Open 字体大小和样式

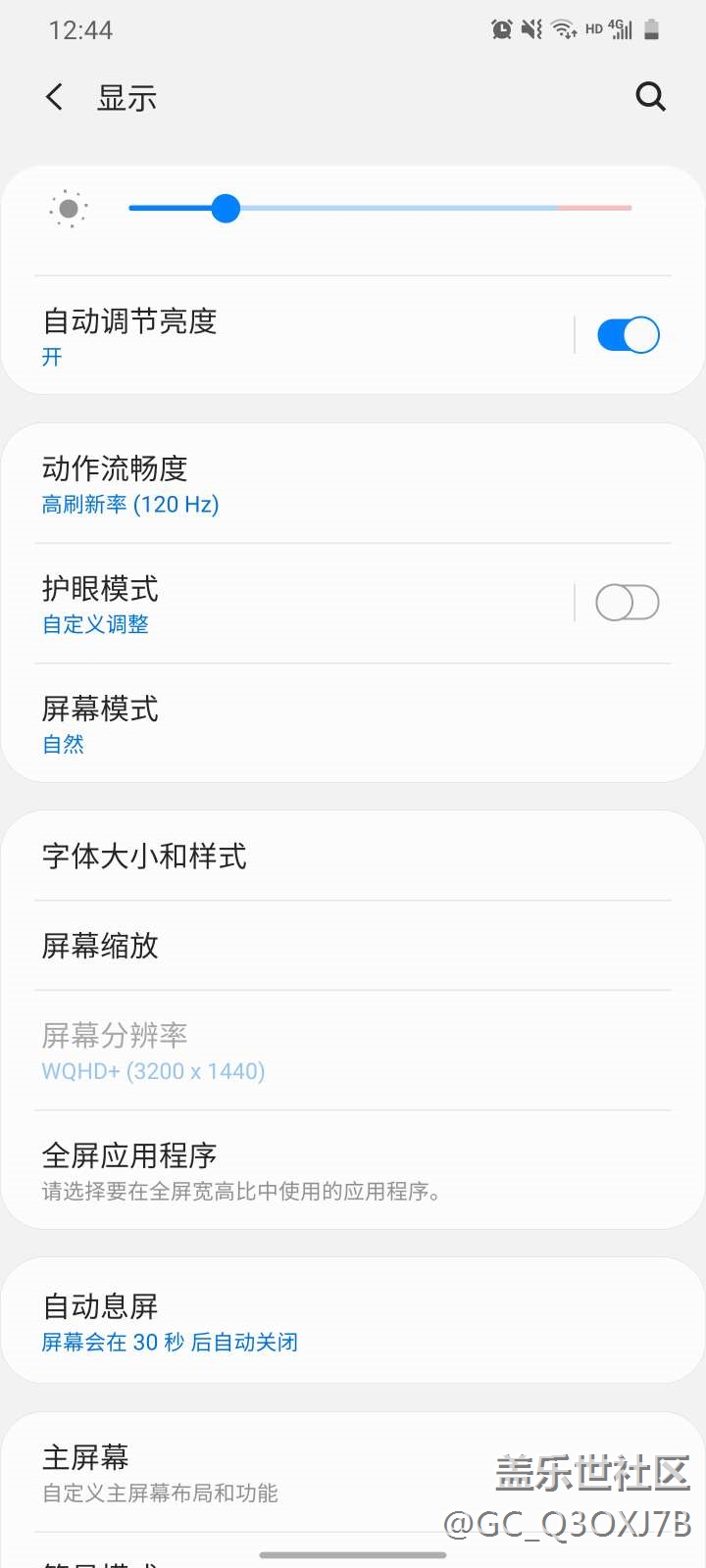(x=353, y=856)
